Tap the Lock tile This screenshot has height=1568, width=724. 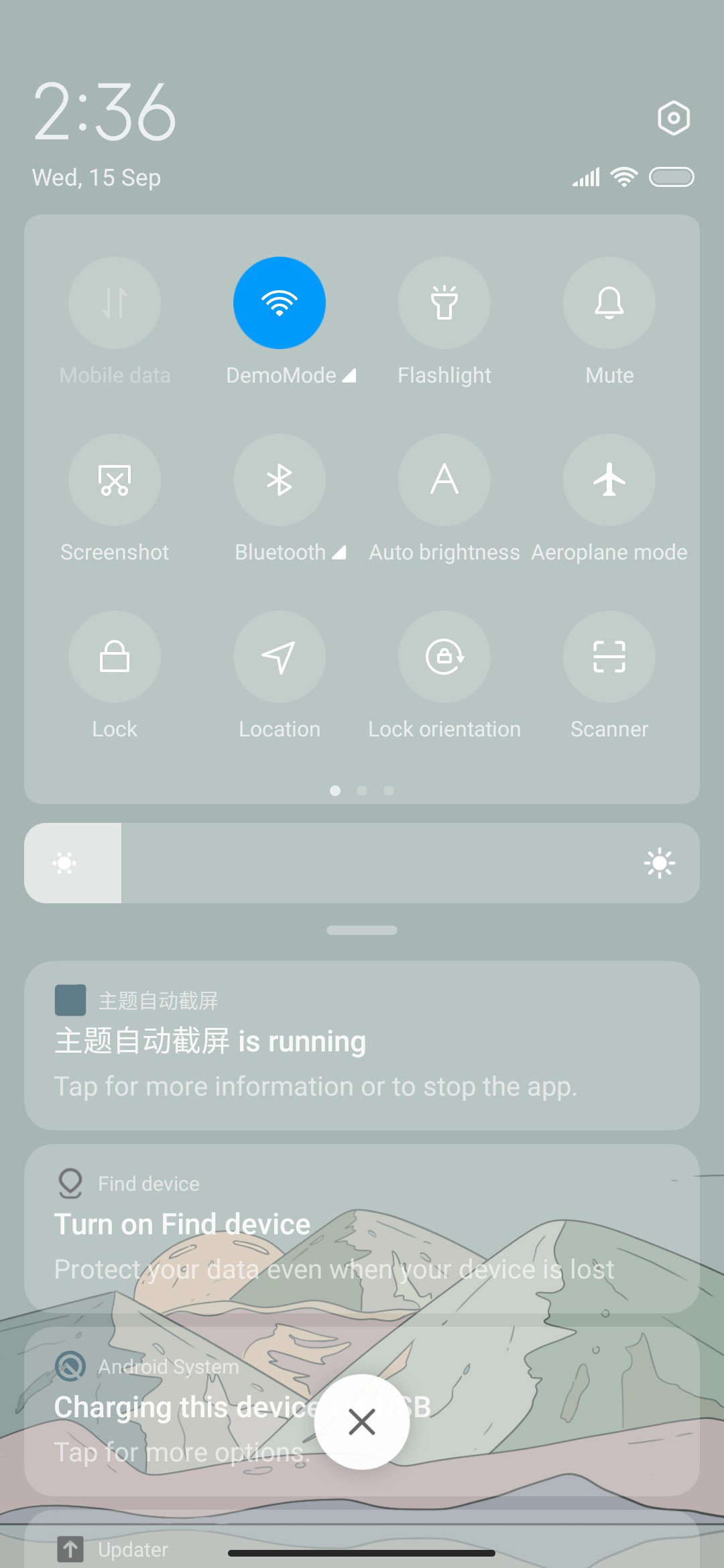[115, 657]
